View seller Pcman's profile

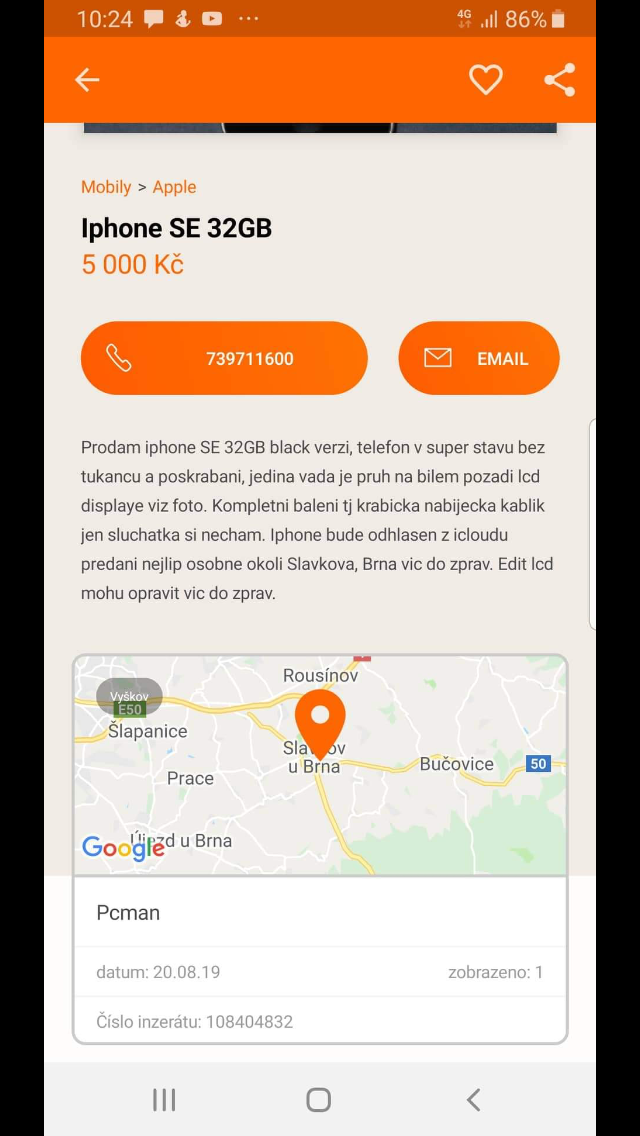[x=128, y=912]
